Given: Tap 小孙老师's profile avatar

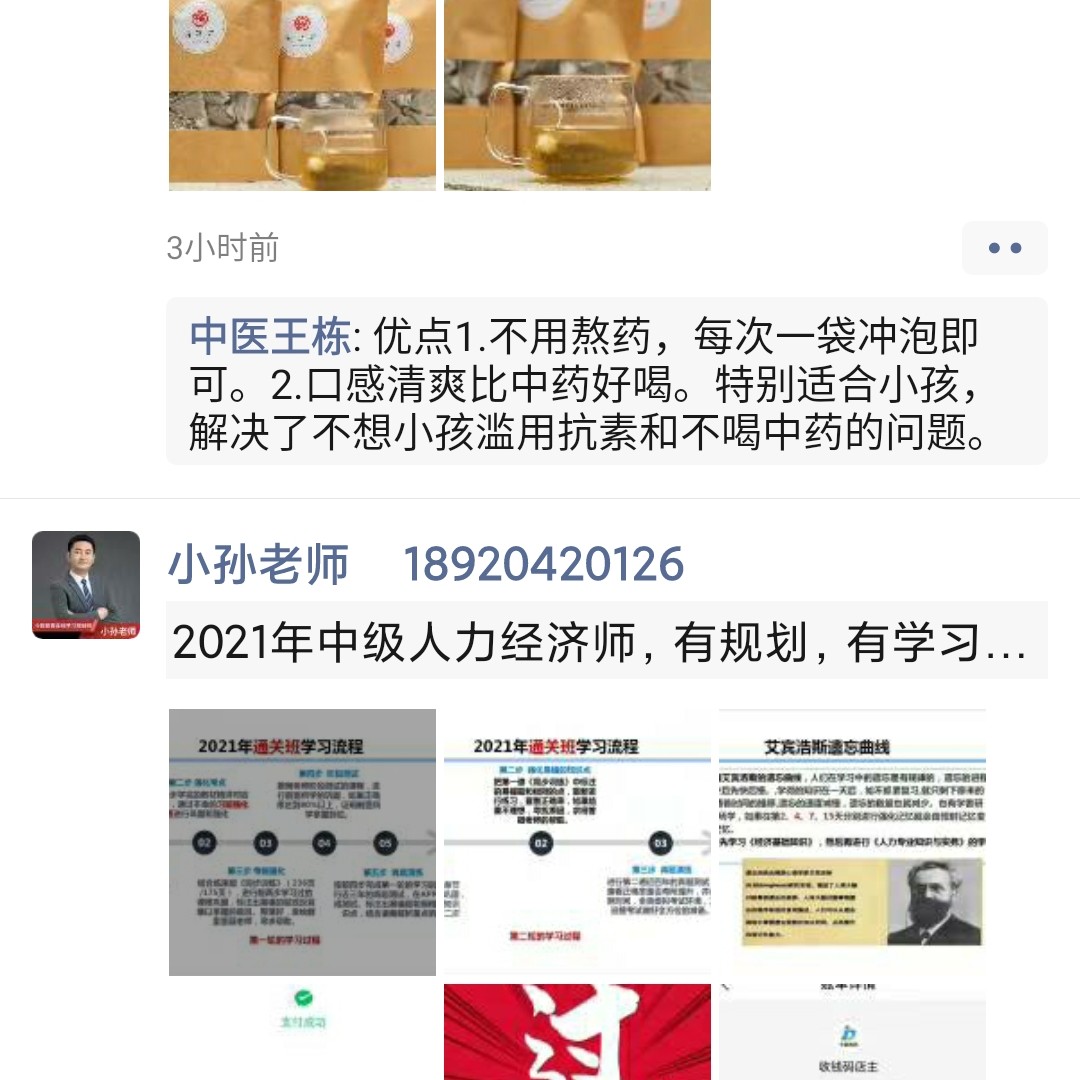Looking at the screenshot, I should pyautogui.click(x=86, y=585).
